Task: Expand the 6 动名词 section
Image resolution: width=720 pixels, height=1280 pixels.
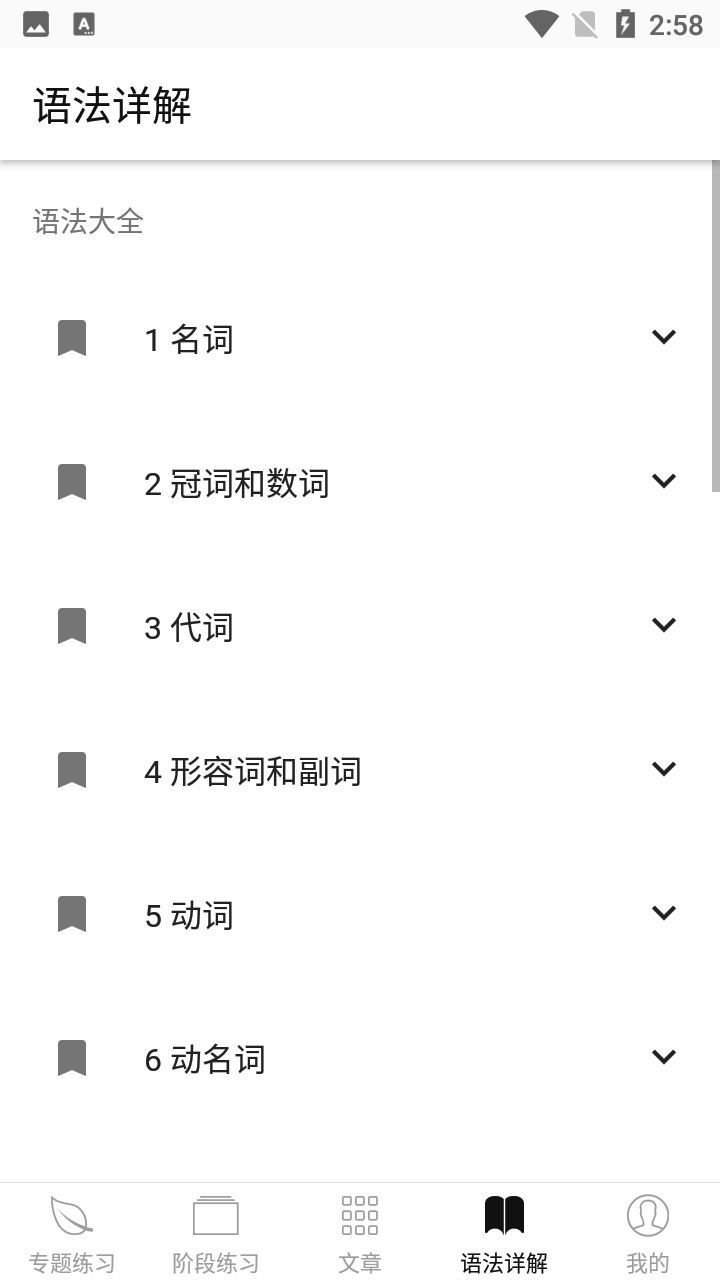Action: click(663, 1058)
